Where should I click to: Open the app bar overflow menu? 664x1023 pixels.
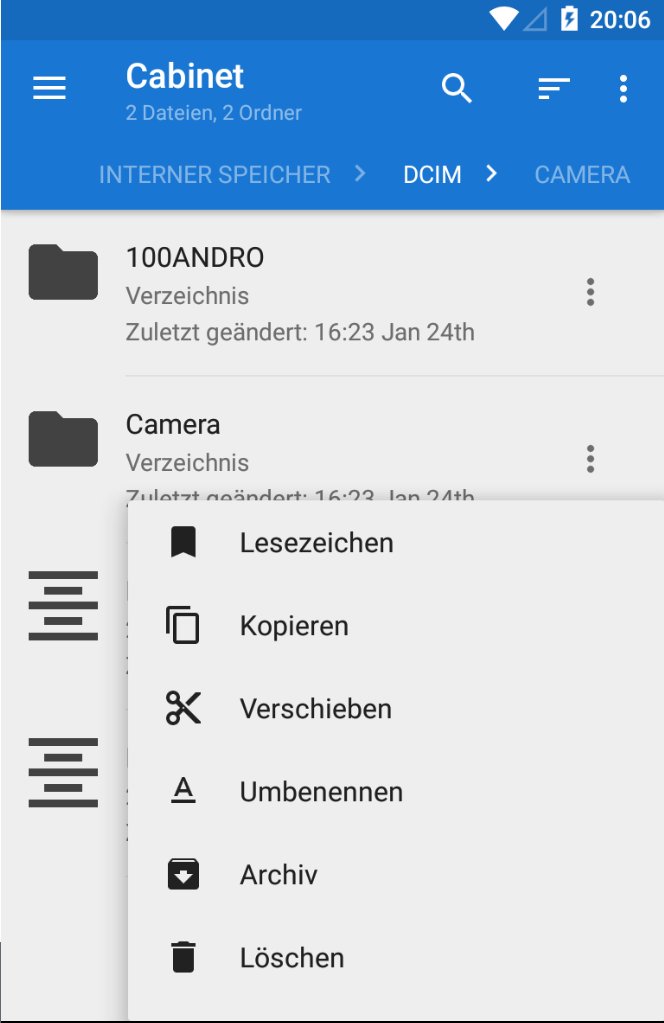[623, 89]
